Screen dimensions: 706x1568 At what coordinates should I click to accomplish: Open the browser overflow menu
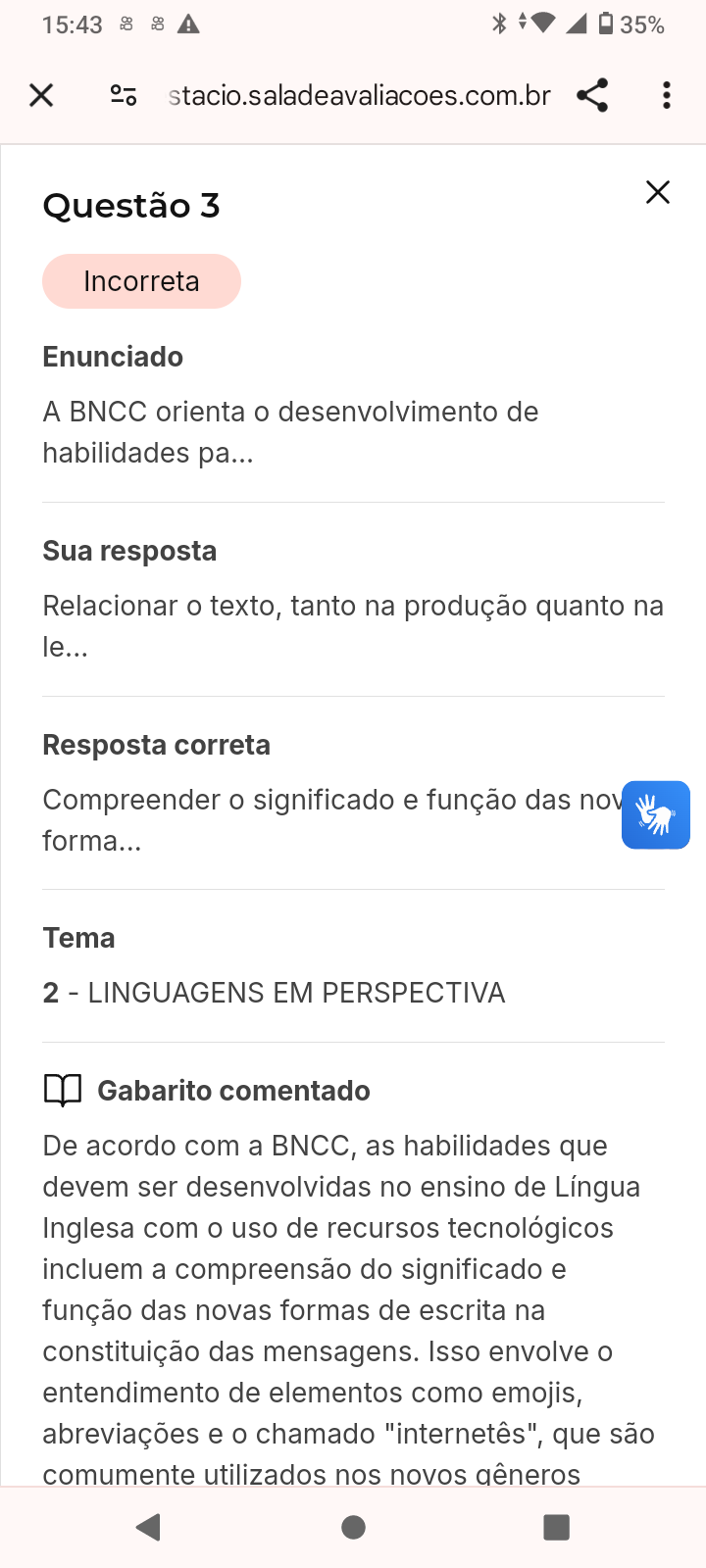click(x=667, y=95)
